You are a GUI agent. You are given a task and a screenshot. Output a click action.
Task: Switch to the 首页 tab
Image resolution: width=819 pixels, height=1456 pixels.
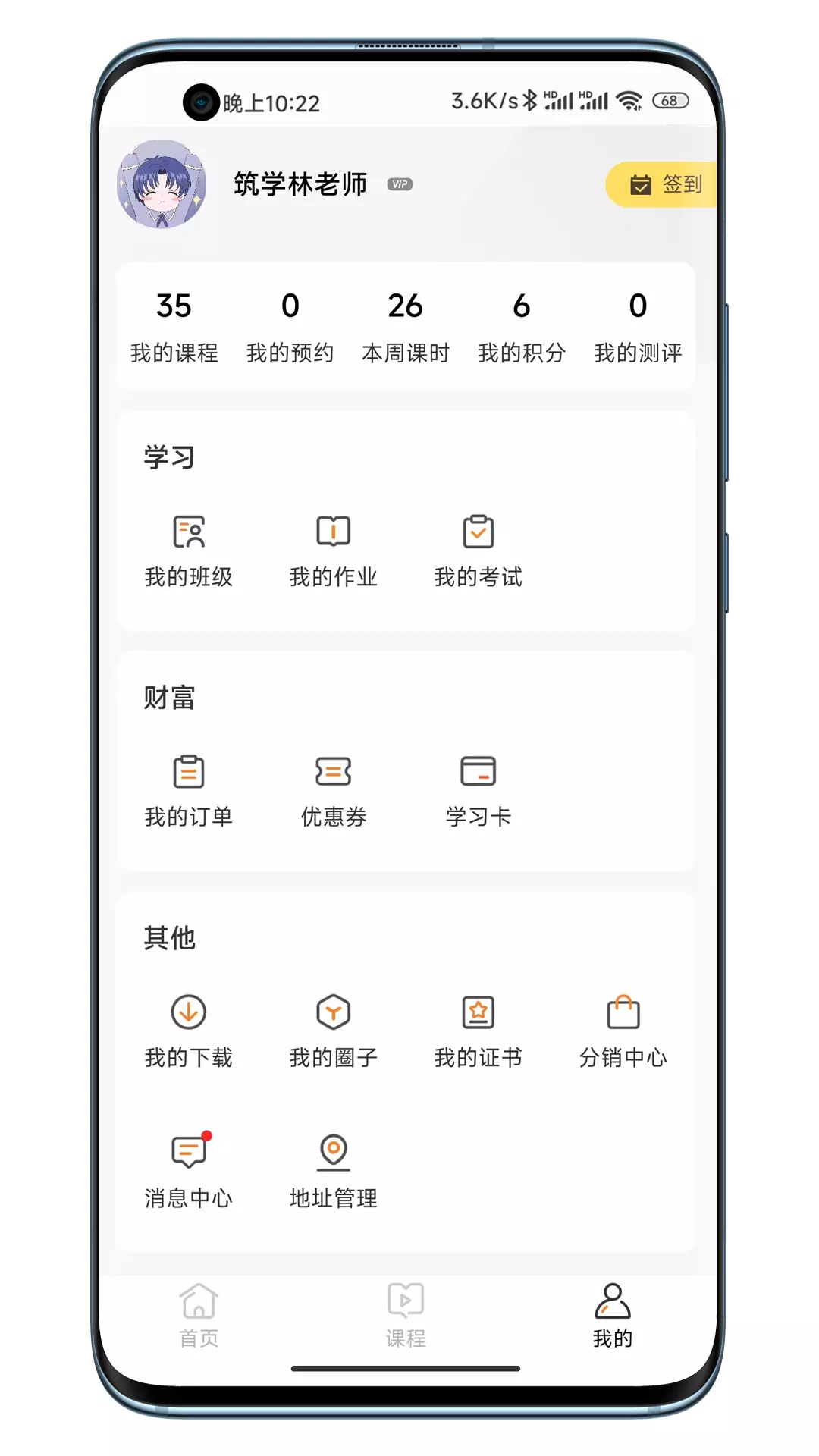pyautogui.click(x=199, y=1316)
